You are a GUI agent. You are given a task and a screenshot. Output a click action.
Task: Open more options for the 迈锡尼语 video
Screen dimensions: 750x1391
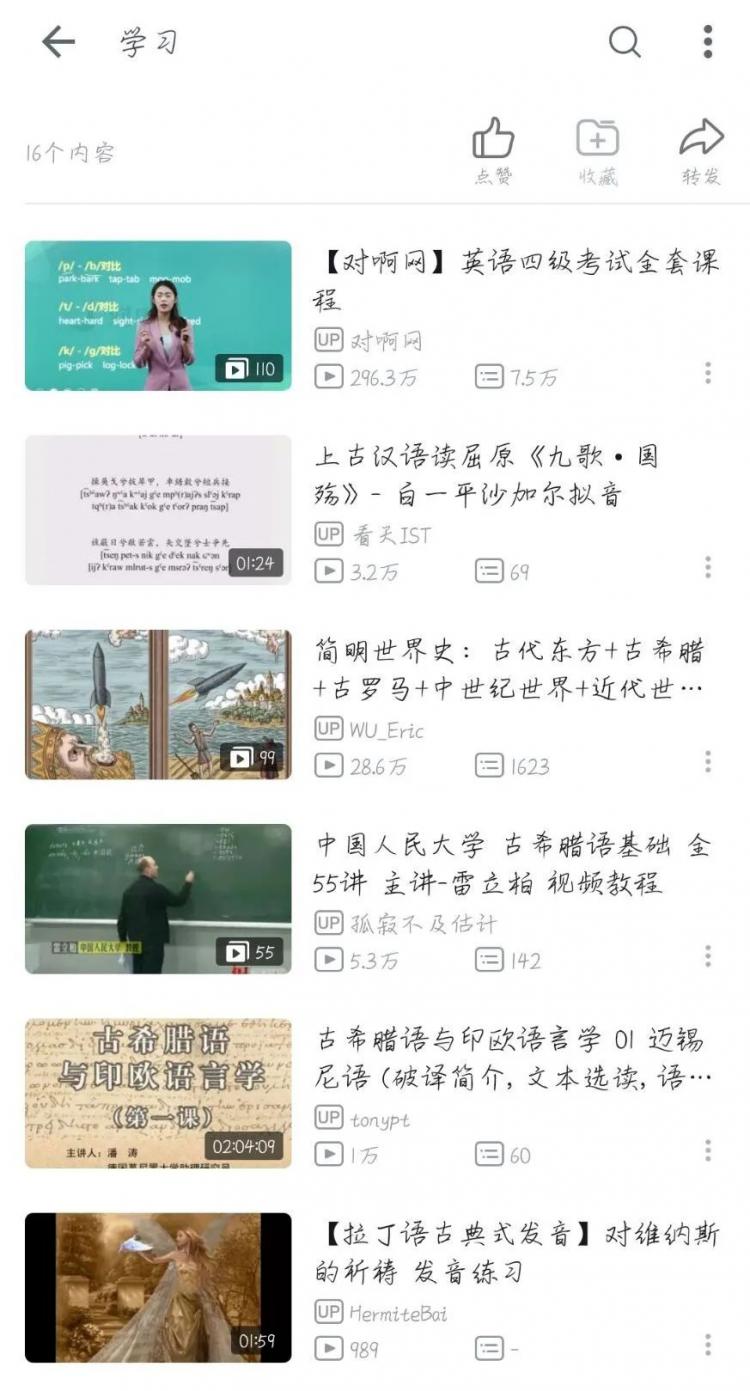point(708,1151)
